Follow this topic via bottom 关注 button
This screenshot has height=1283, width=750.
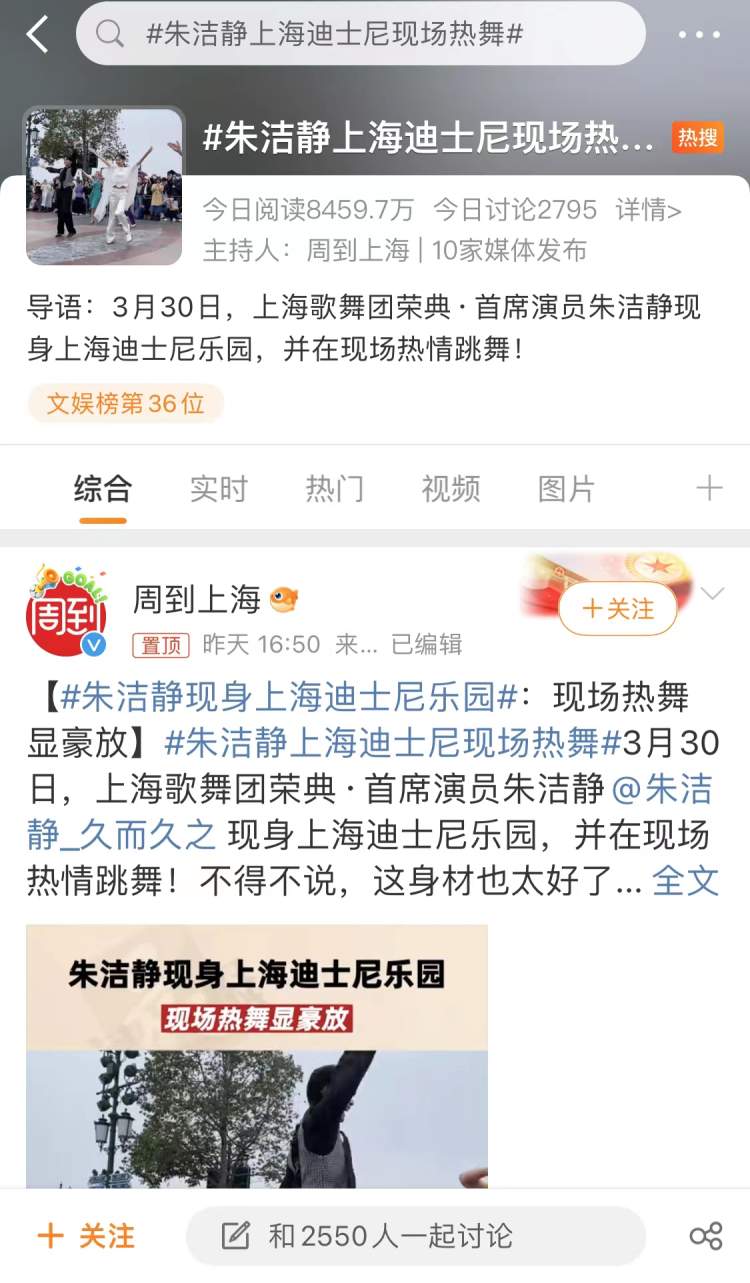(86, 1236)
